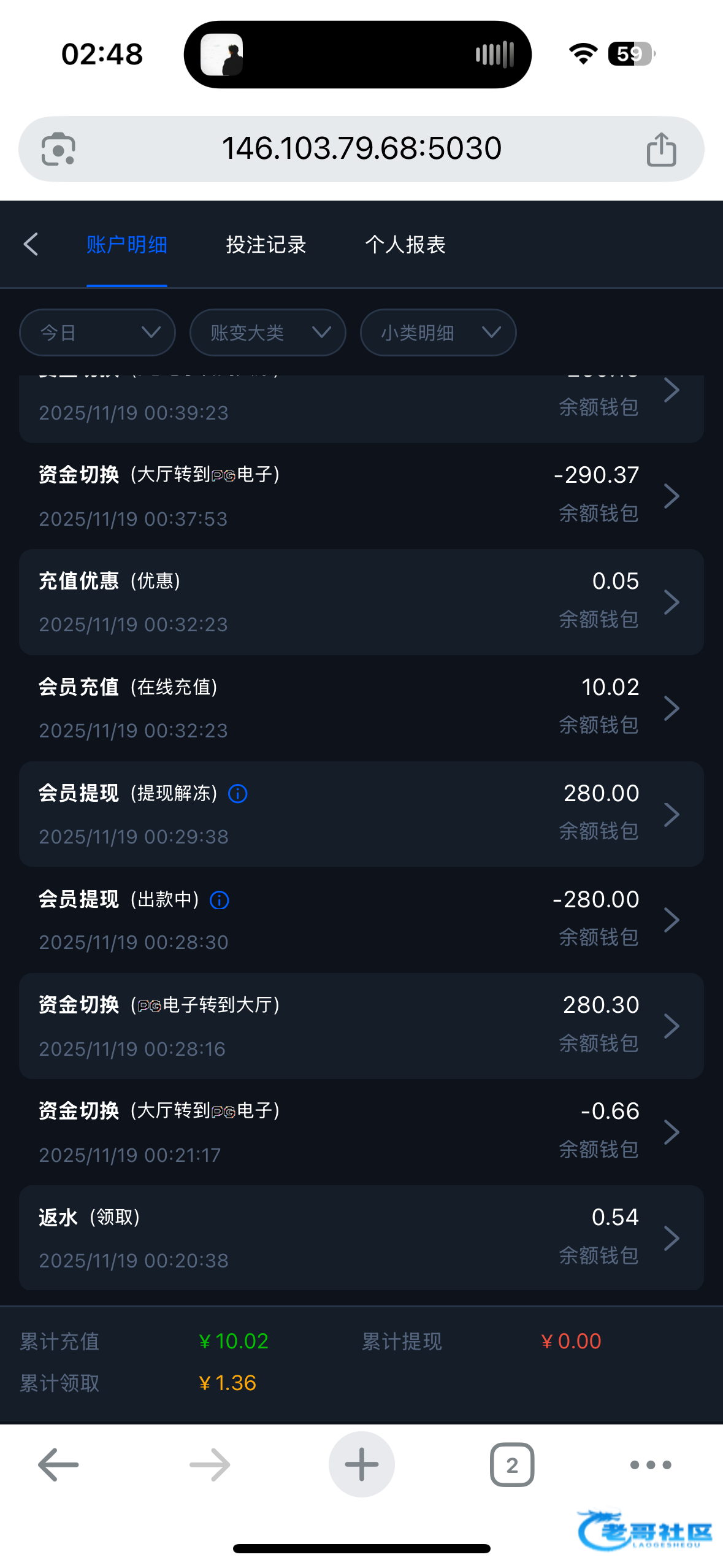Open the 充值优惠 0.05 record

point(361,602)
